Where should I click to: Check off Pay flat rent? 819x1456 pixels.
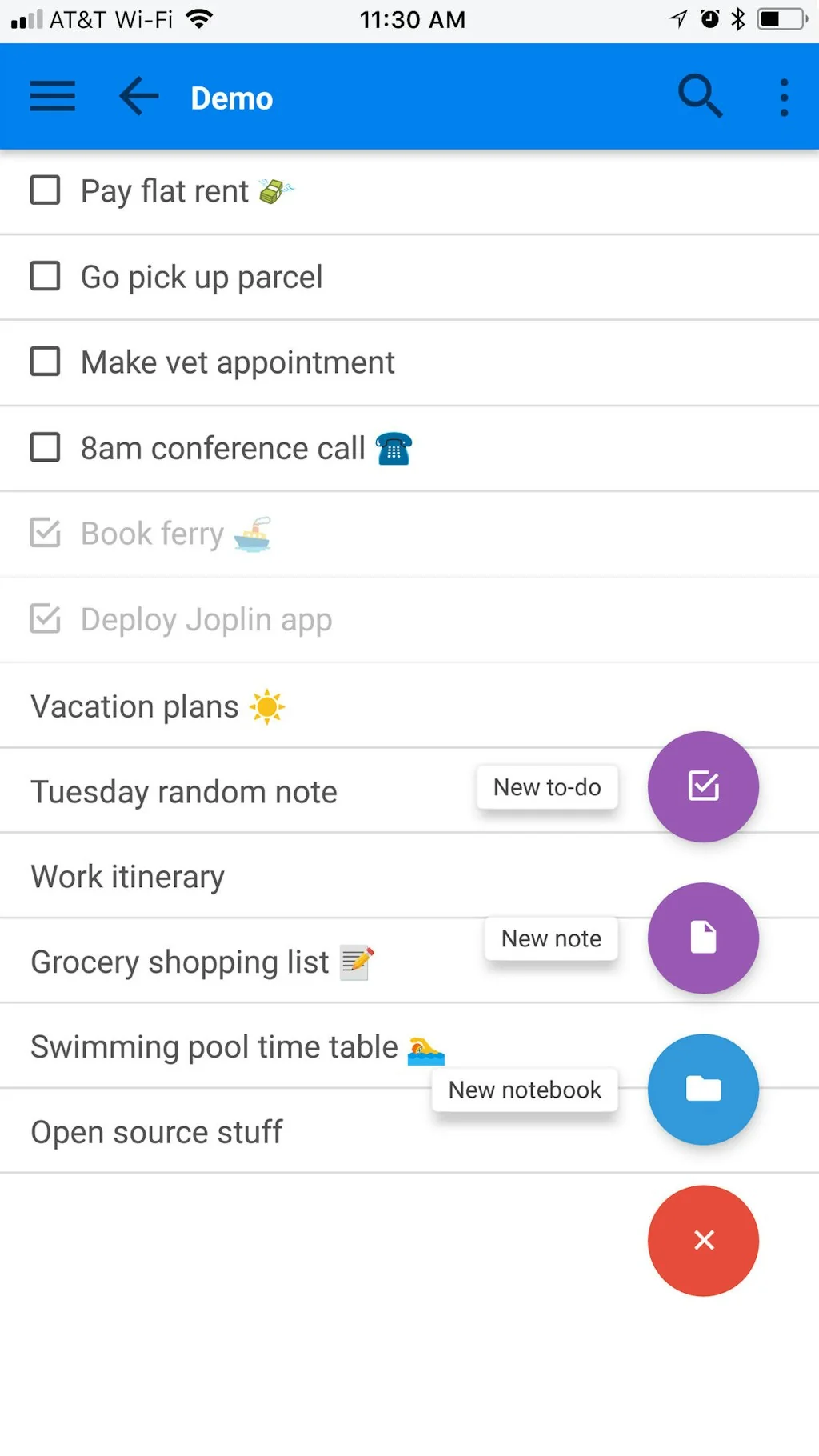pos(45,190)
